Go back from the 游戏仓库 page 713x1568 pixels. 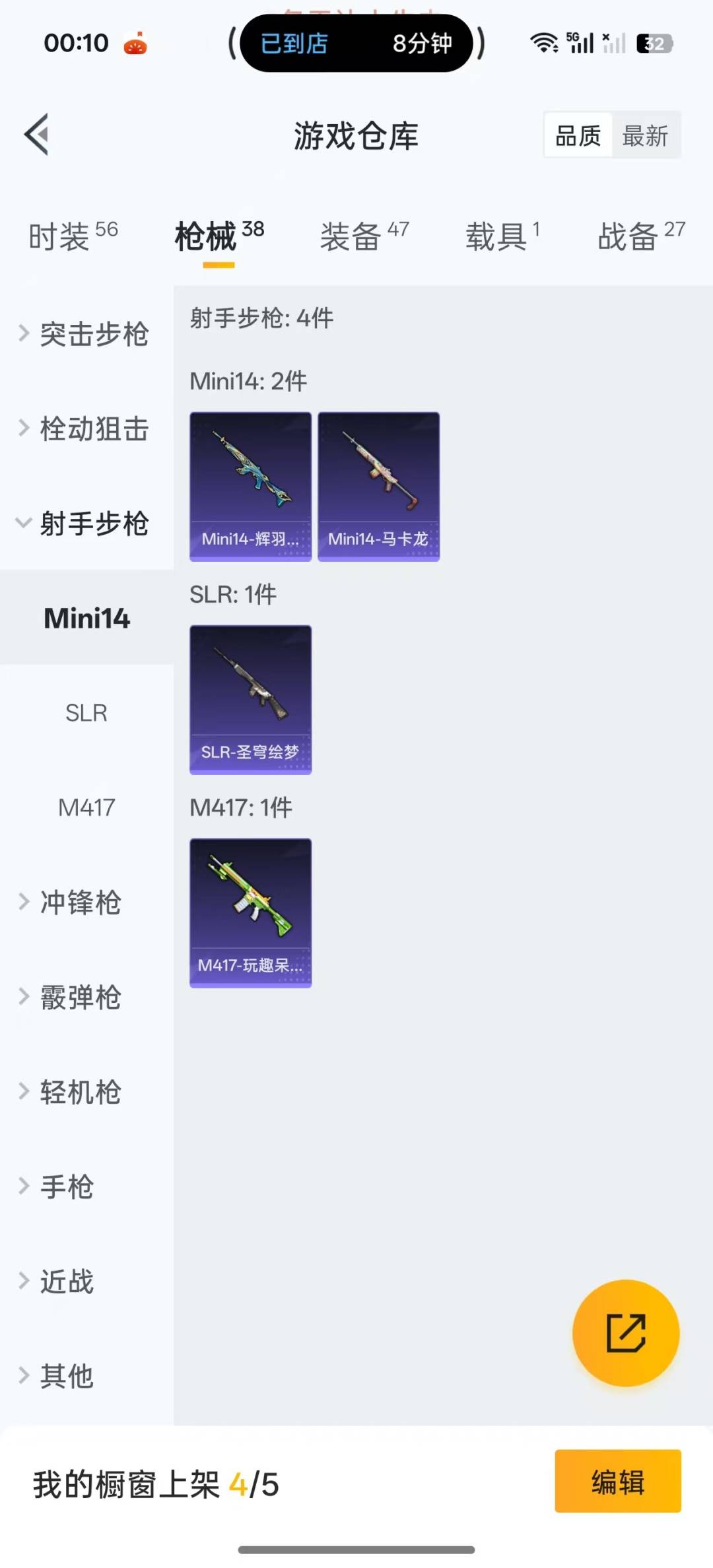(x=37, y=135)
